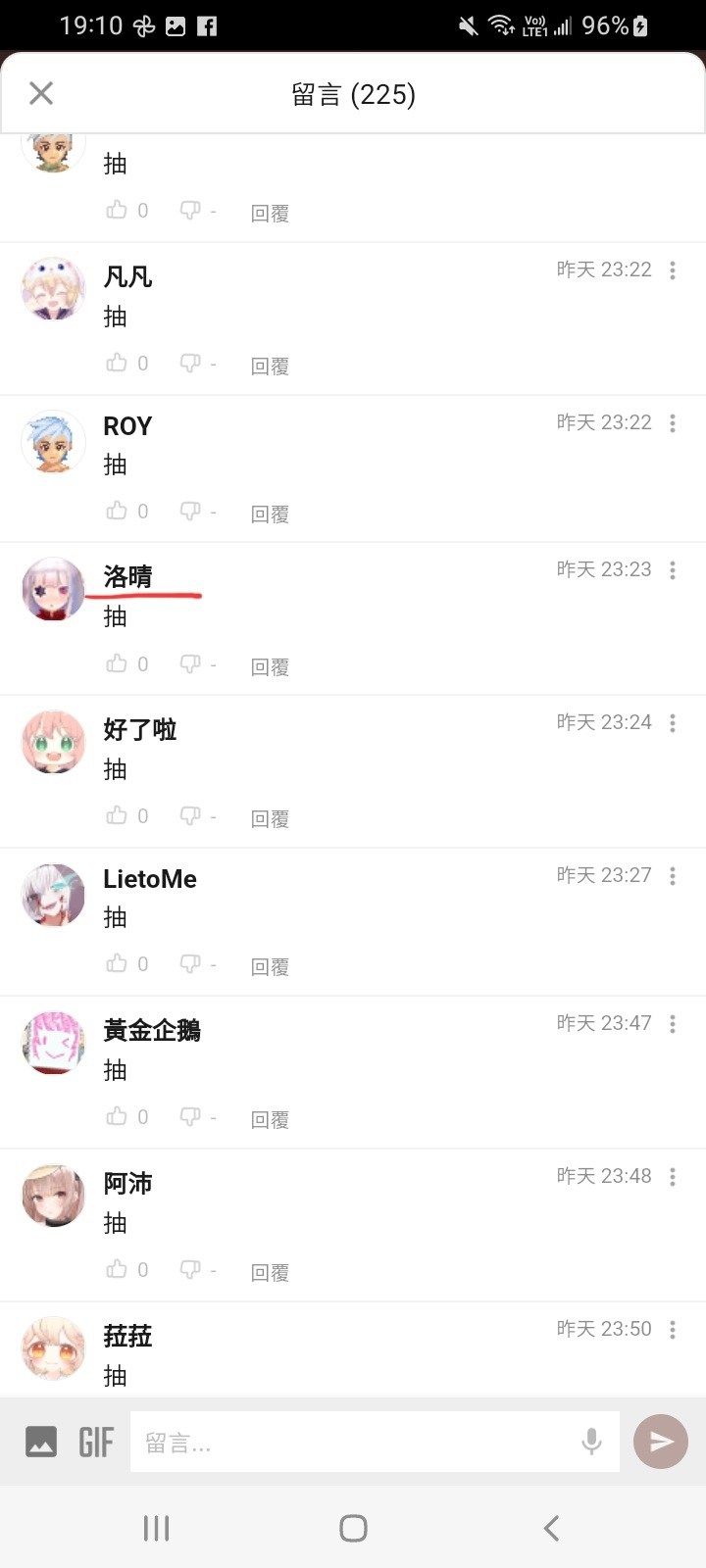The height and width of the screenshot is (1568, 706).
Task: Send the comment
Action: tap(660, 1441)
